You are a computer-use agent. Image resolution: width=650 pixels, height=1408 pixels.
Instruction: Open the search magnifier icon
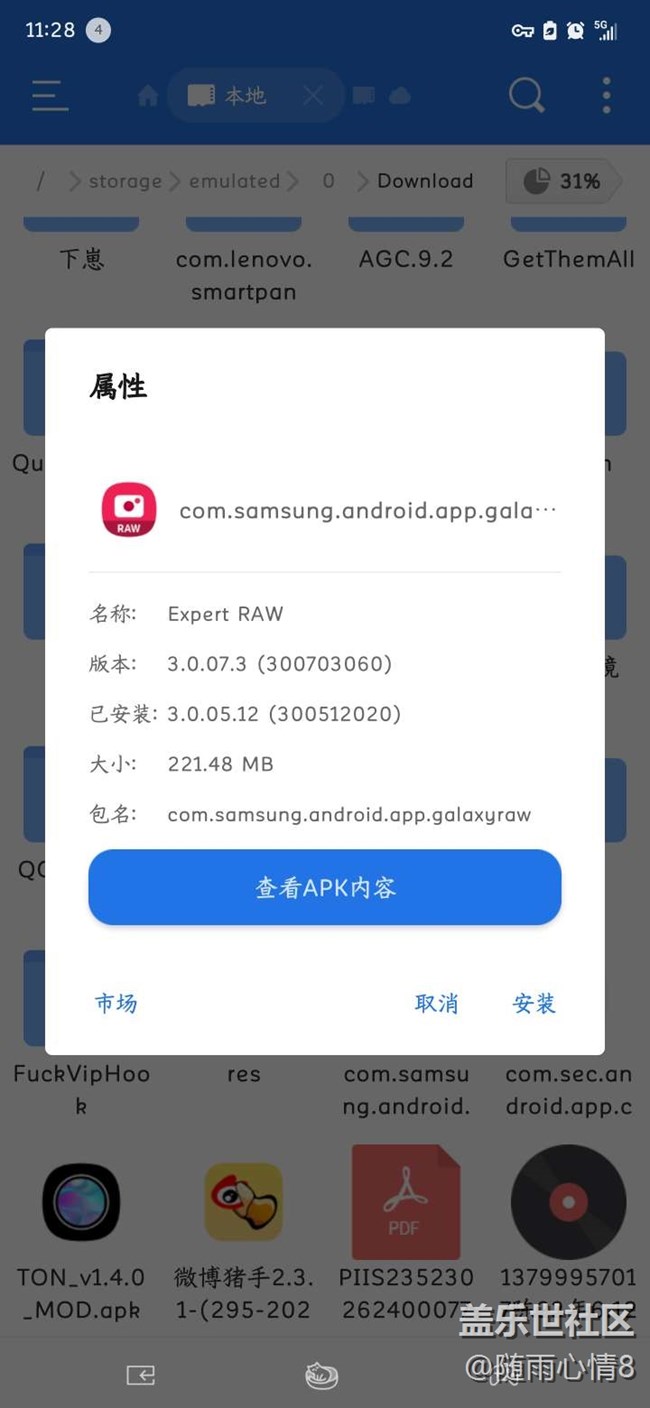(x=526, y=95)
